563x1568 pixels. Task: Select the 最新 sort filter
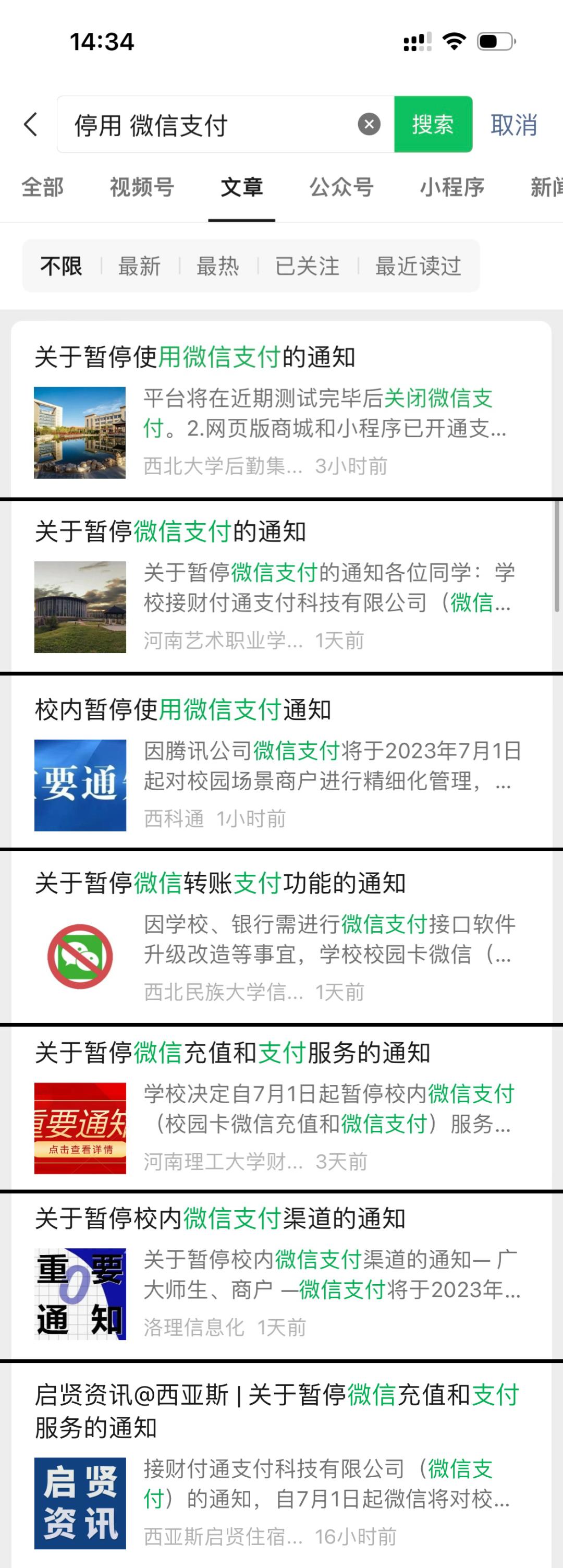pos(139,266)
